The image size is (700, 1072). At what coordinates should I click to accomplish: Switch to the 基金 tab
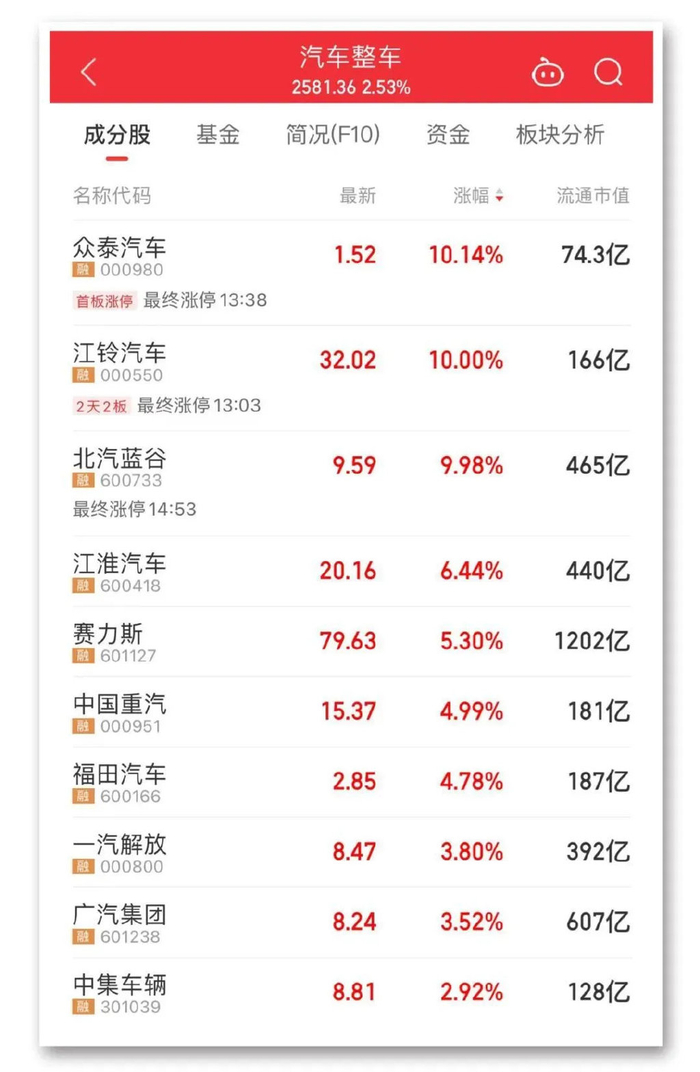[x=218, y=135]
